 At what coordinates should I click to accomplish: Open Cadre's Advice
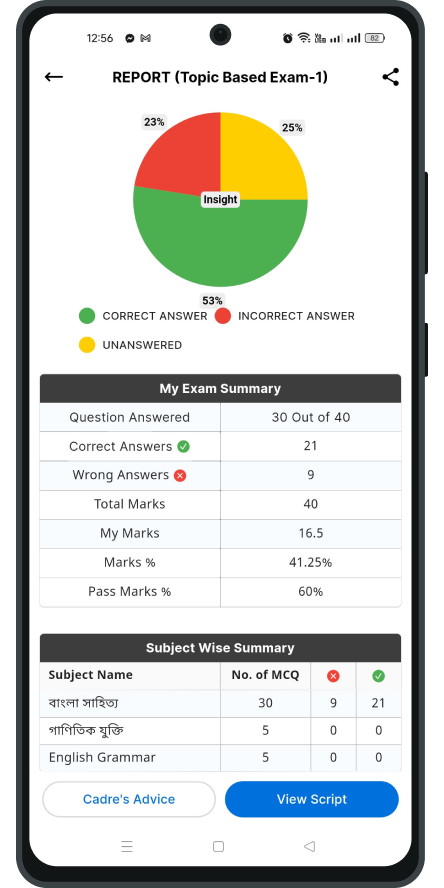tap(129, 799)
